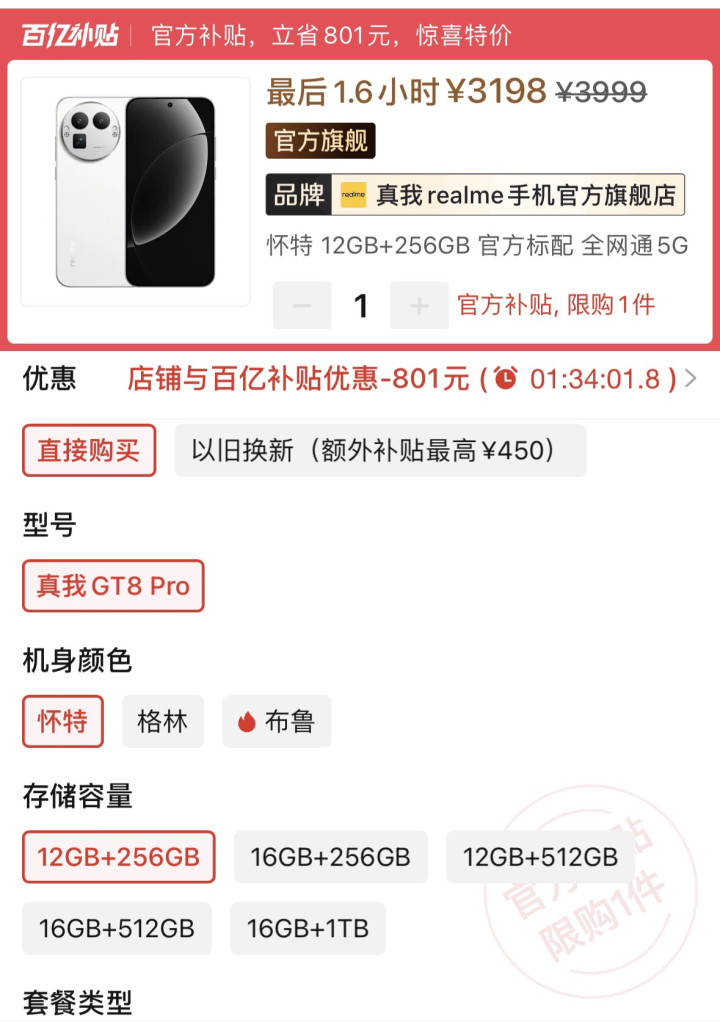720x1022 pixels.
Task: Choose the 布鲁 body color
Action: (276, 721)
